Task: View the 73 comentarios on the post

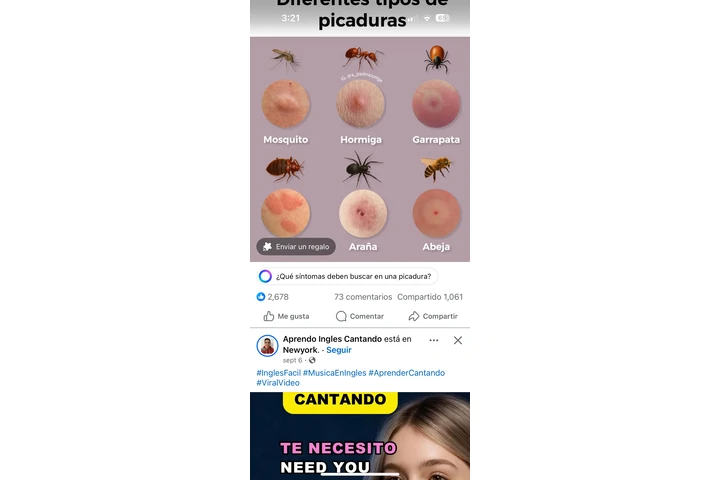Action: coord(363,297)
